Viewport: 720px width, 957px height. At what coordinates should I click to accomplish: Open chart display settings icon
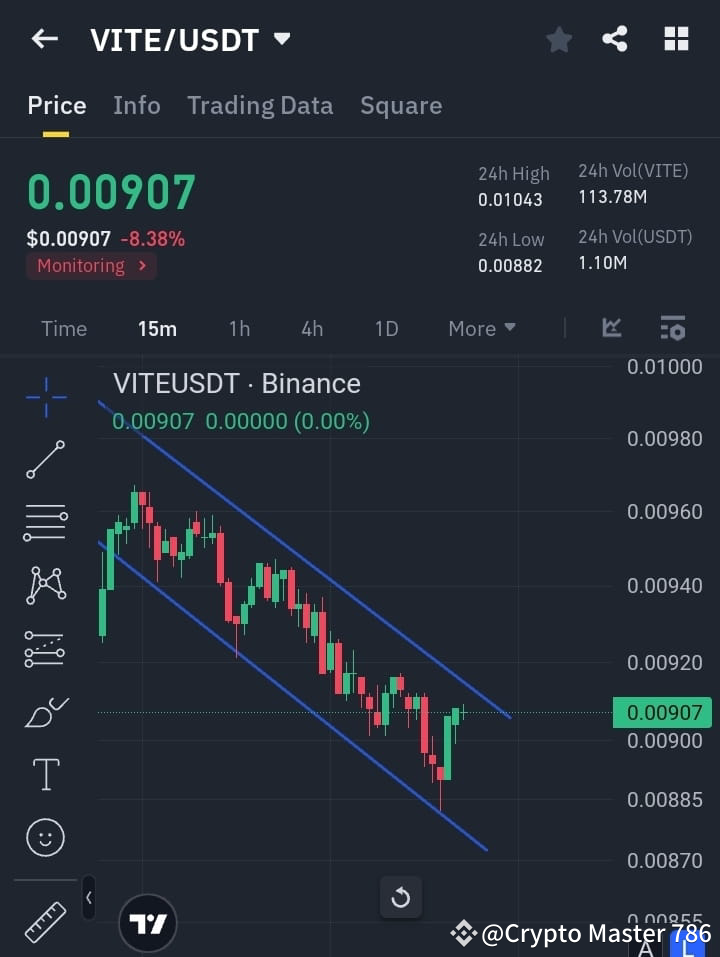point(672,328)
